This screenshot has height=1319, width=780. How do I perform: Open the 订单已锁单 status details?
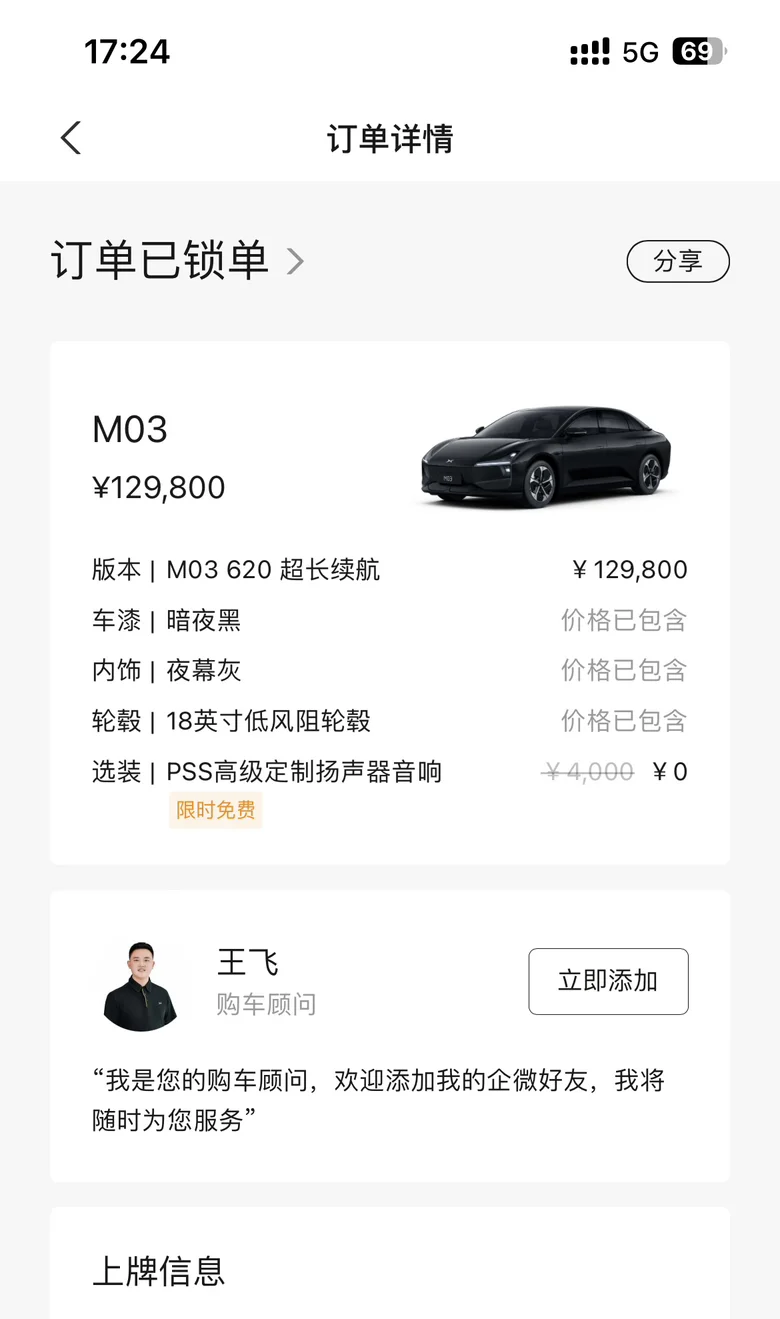[x=178, y=261]
